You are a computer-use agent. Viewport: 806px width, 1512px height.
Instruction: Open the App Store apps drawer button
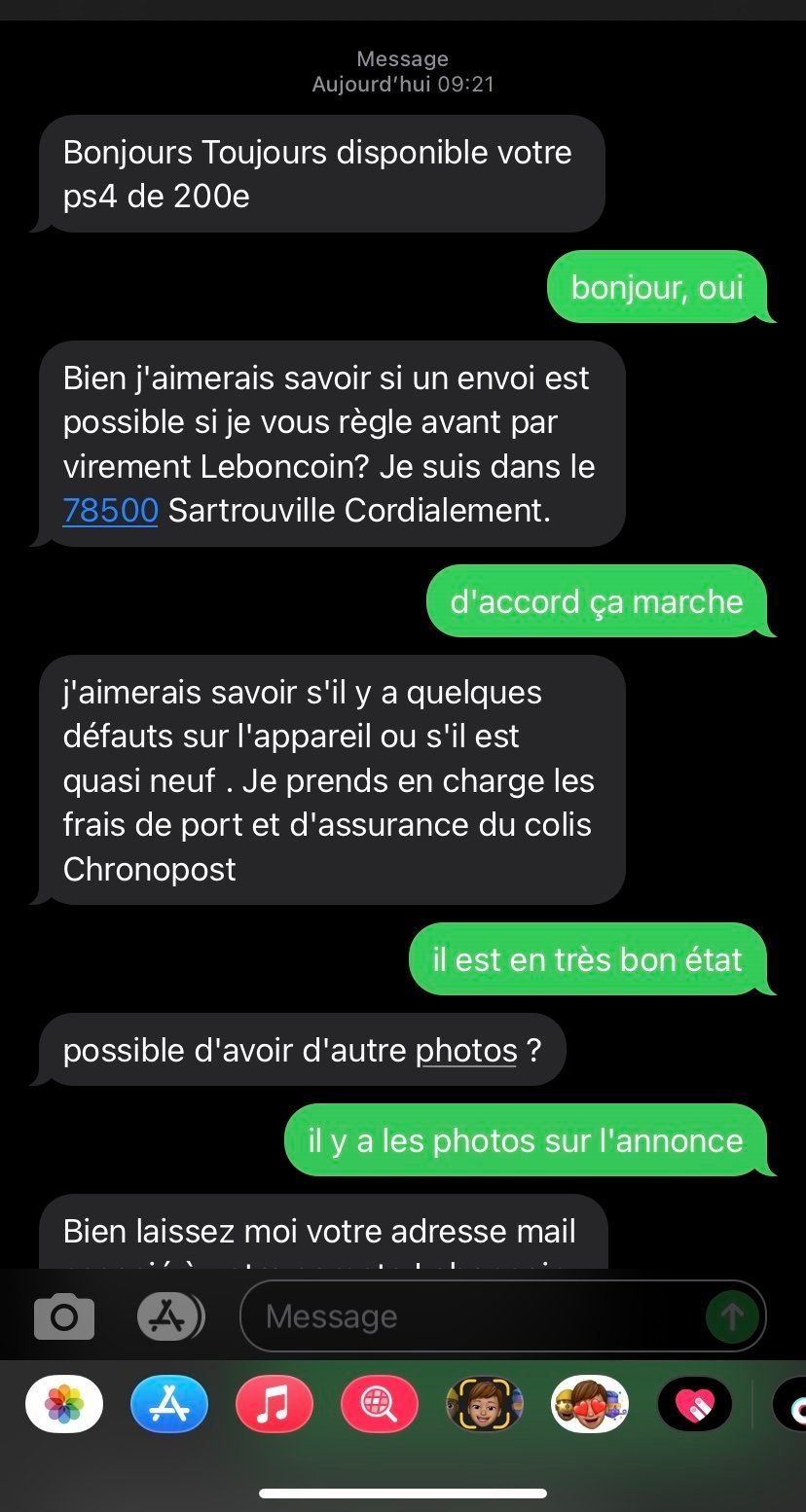(x=170, y=1317)
